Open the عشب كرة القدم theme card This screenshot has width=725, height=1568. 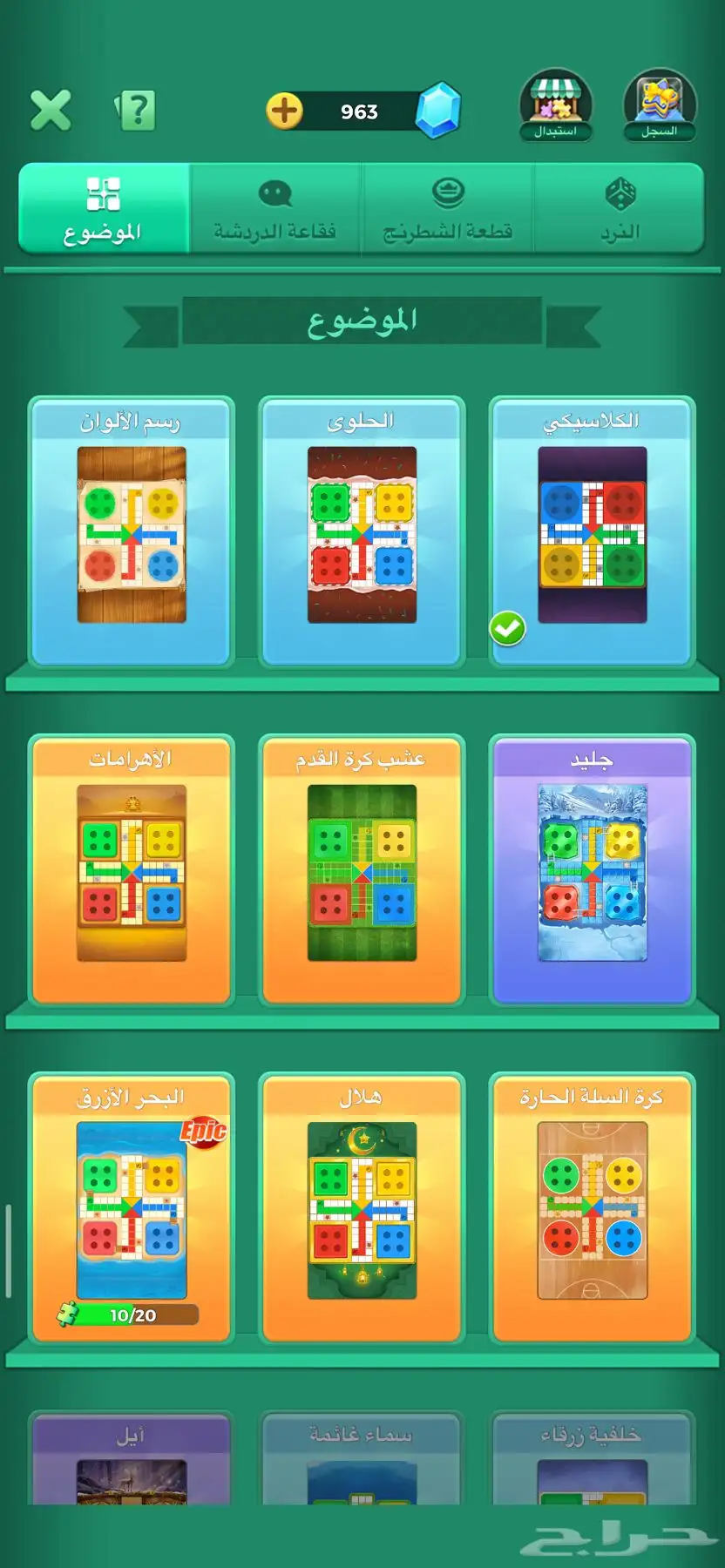pyautogui.click(x=362, y=871)
